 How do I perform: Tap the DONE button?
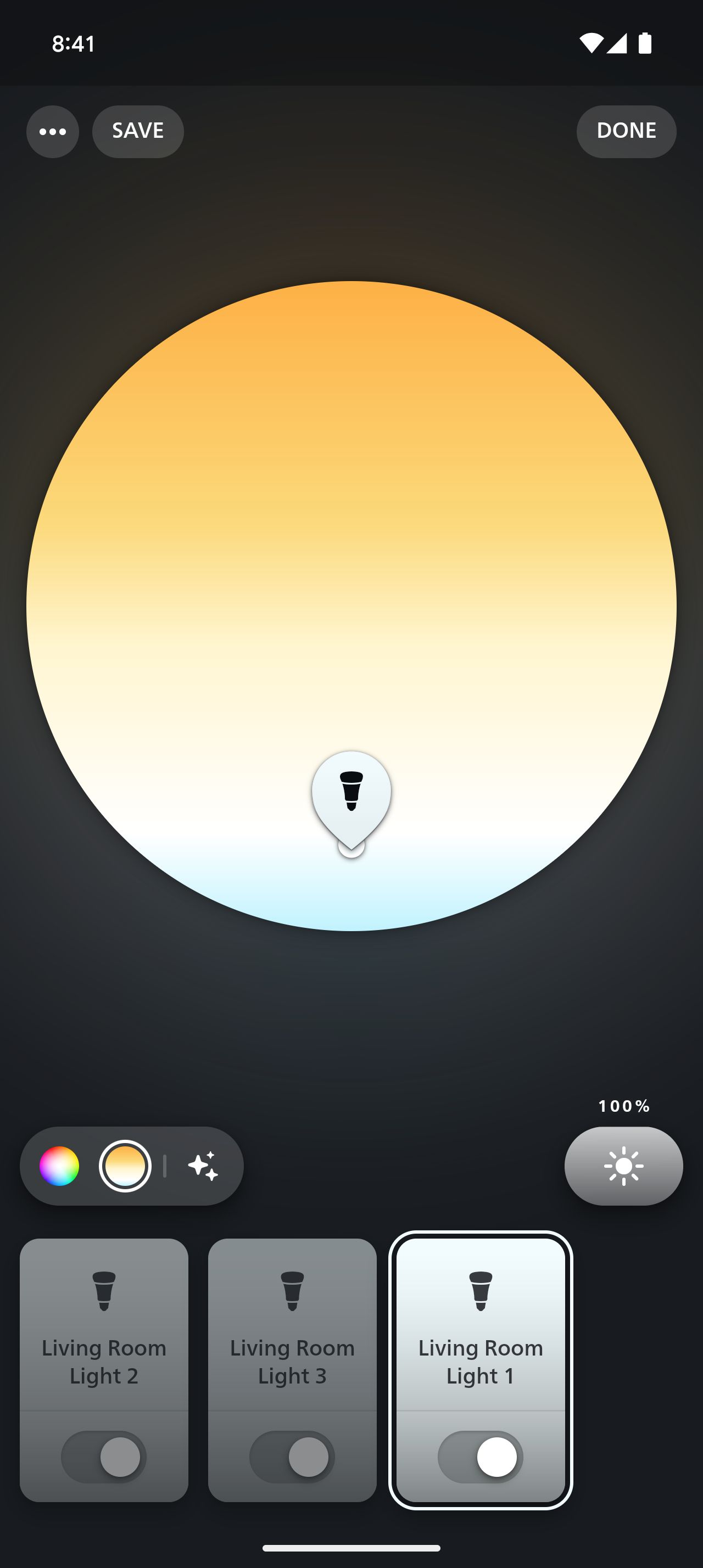[x=626, y=131]
